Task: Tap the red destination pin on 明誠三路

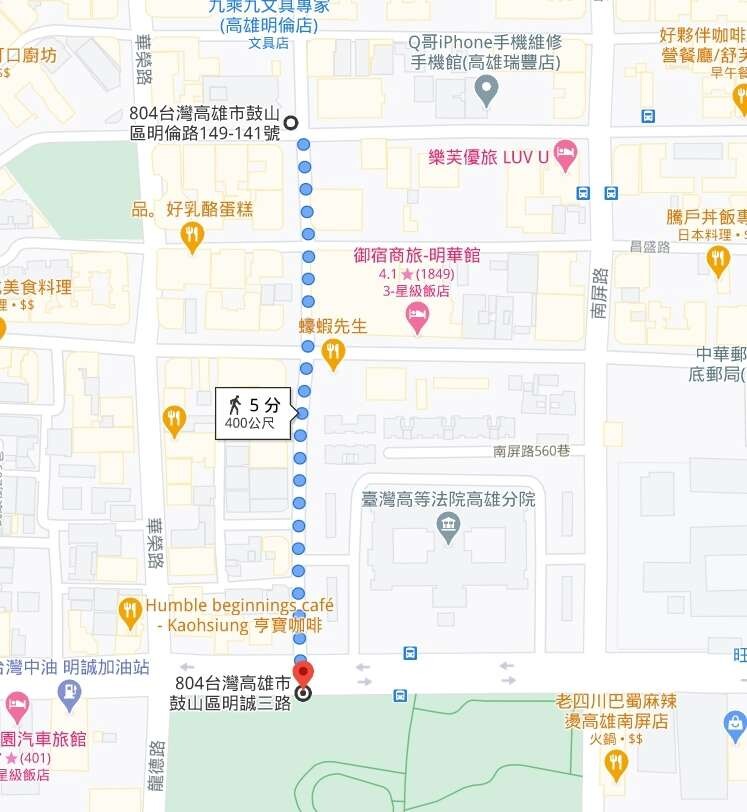Action: [302, 673]
